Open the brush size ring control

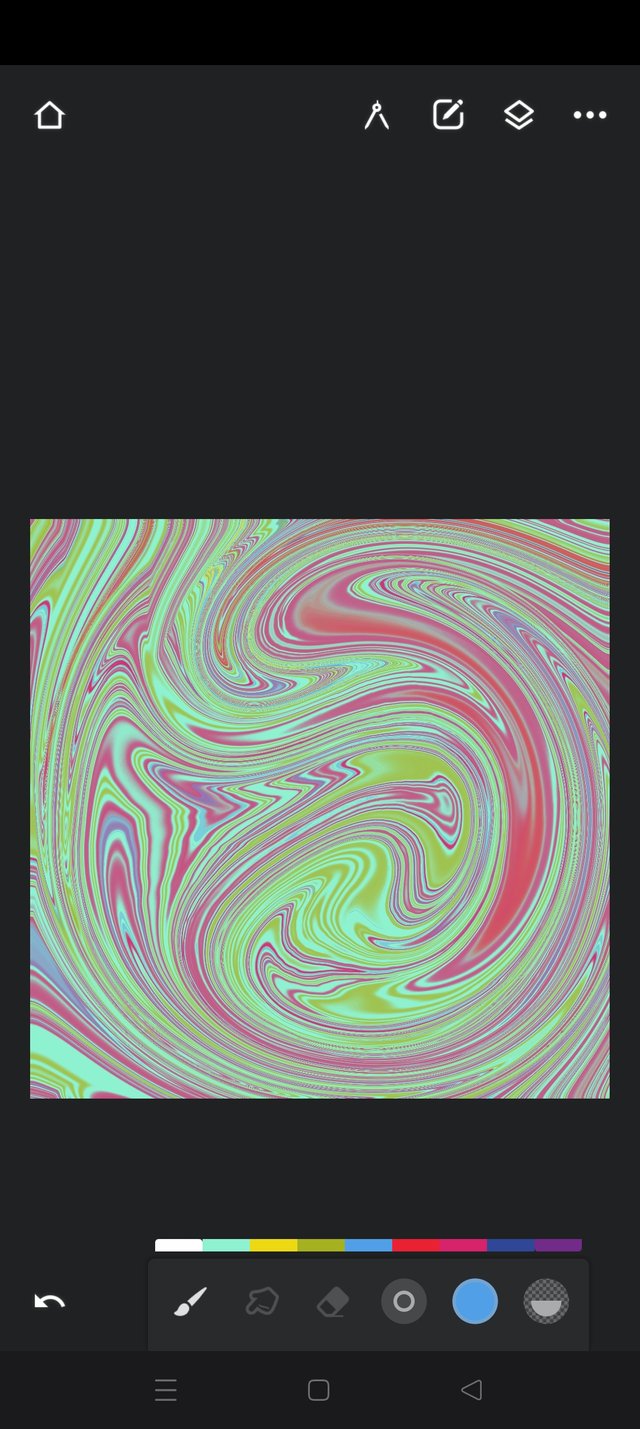(404, 1302)
